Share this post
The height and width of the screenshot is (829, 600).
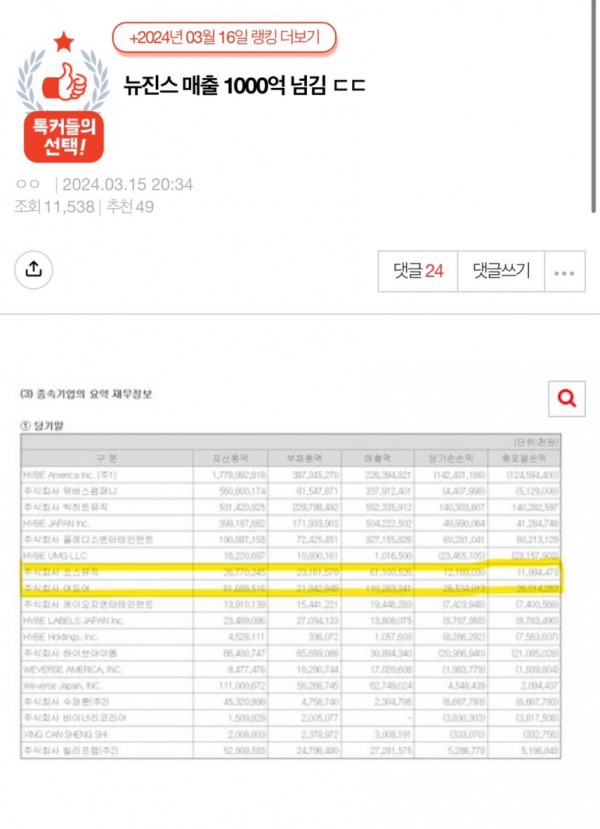click(x=33, y=269)
